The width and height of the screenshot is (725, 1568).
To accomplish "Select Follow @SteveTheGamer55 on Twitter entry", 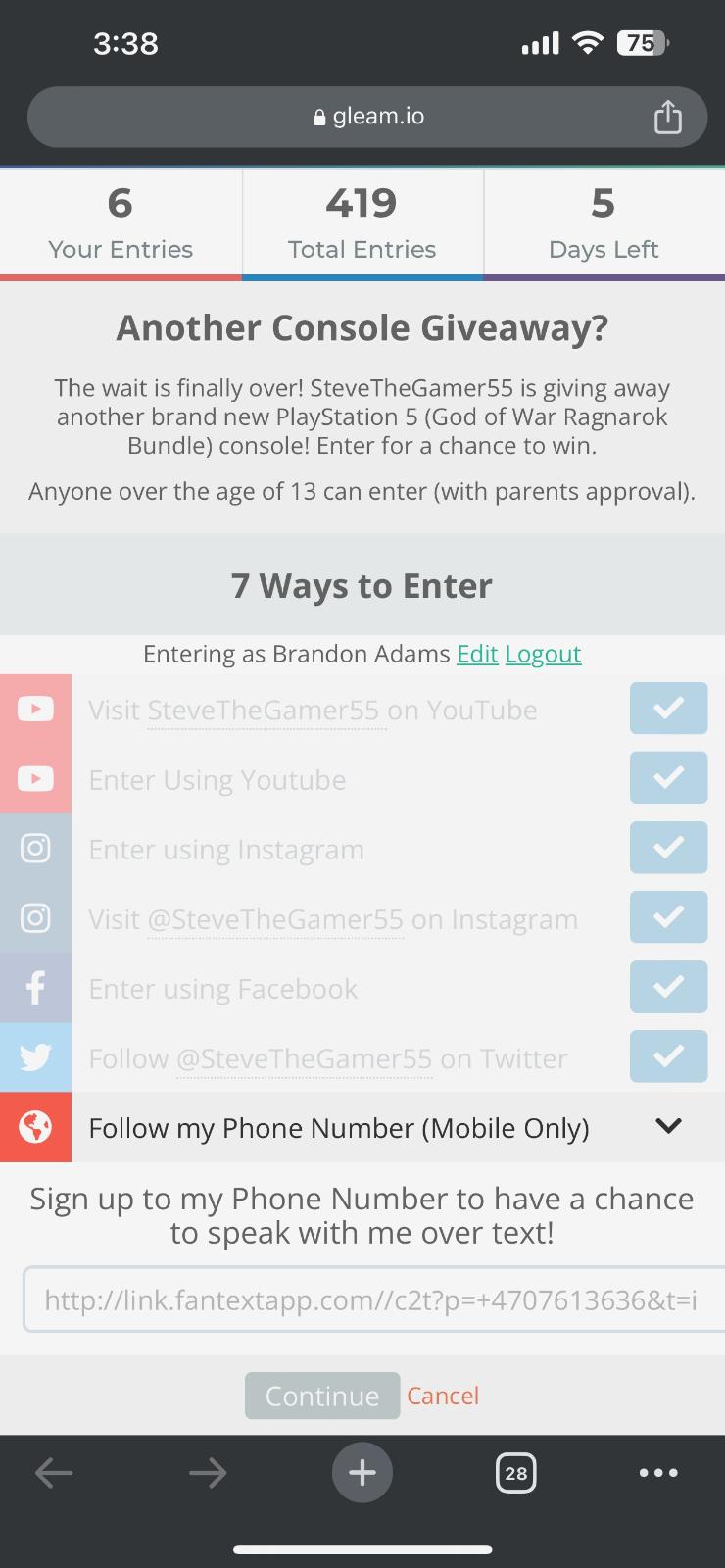I will 362,1057.
